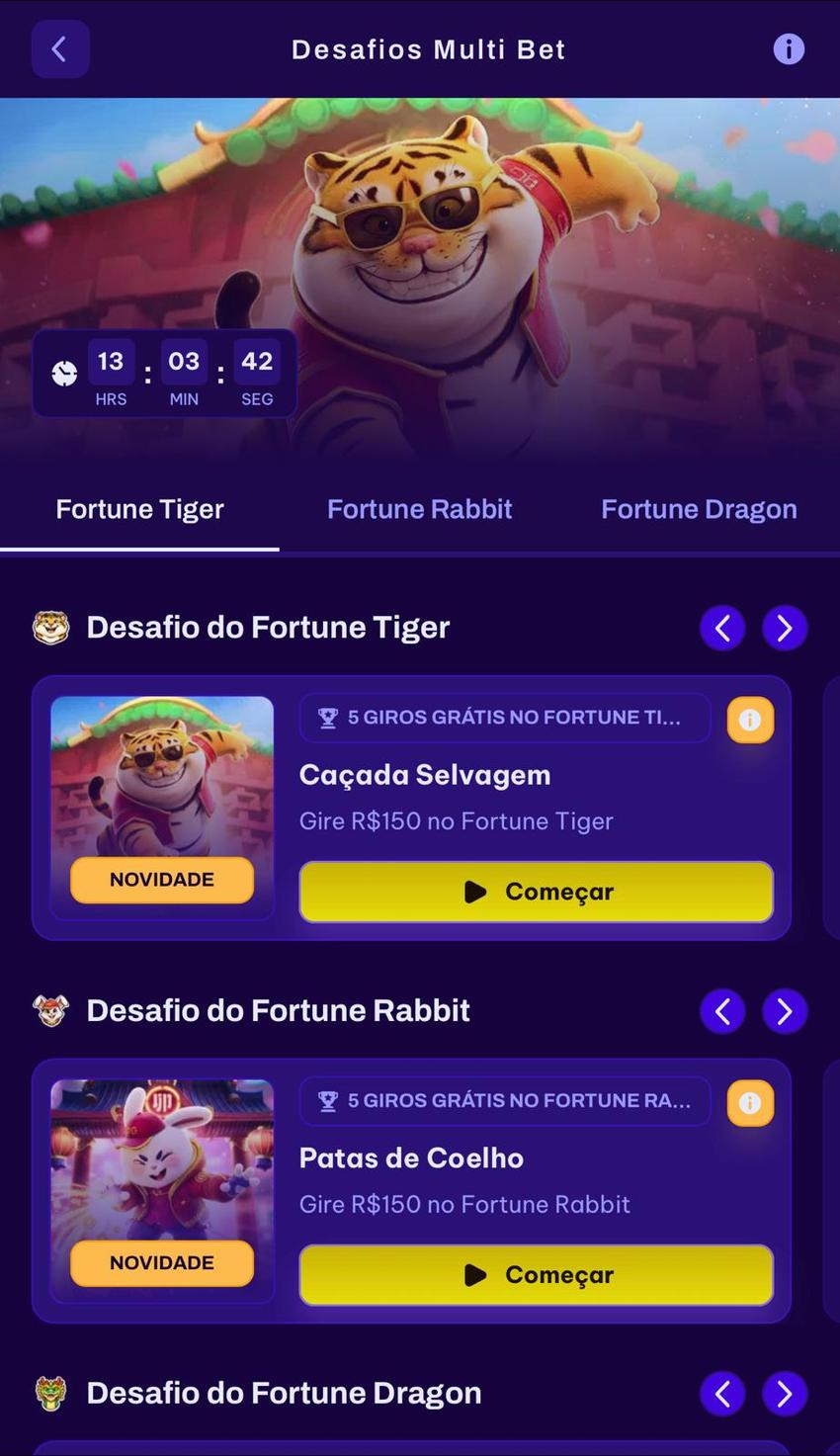Click the left arrow for Desafio do Fortune Rabbit

coord(722,1010)
